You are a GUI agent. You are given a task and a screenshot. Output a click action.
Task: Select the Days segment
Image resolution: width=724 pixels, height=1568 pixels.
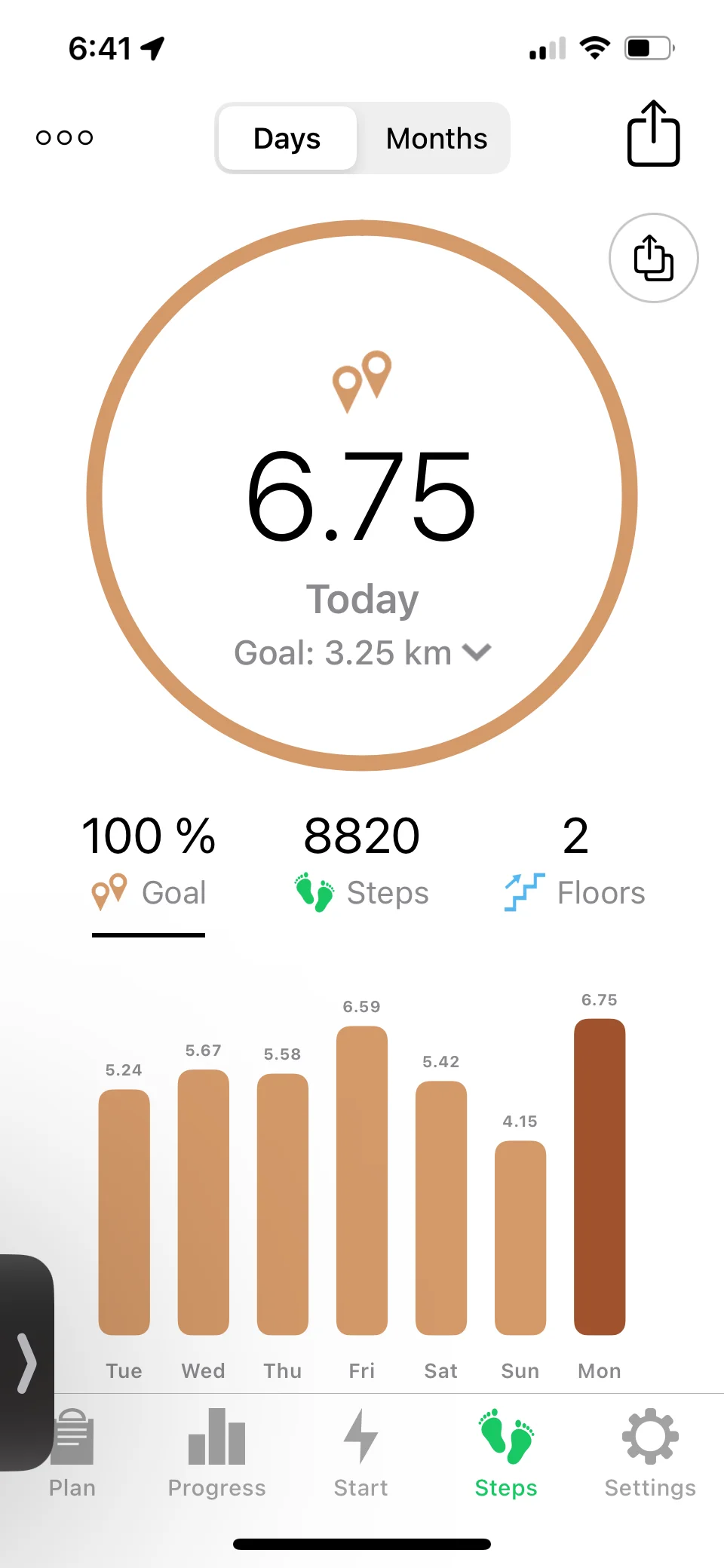(x=287, y=139)
